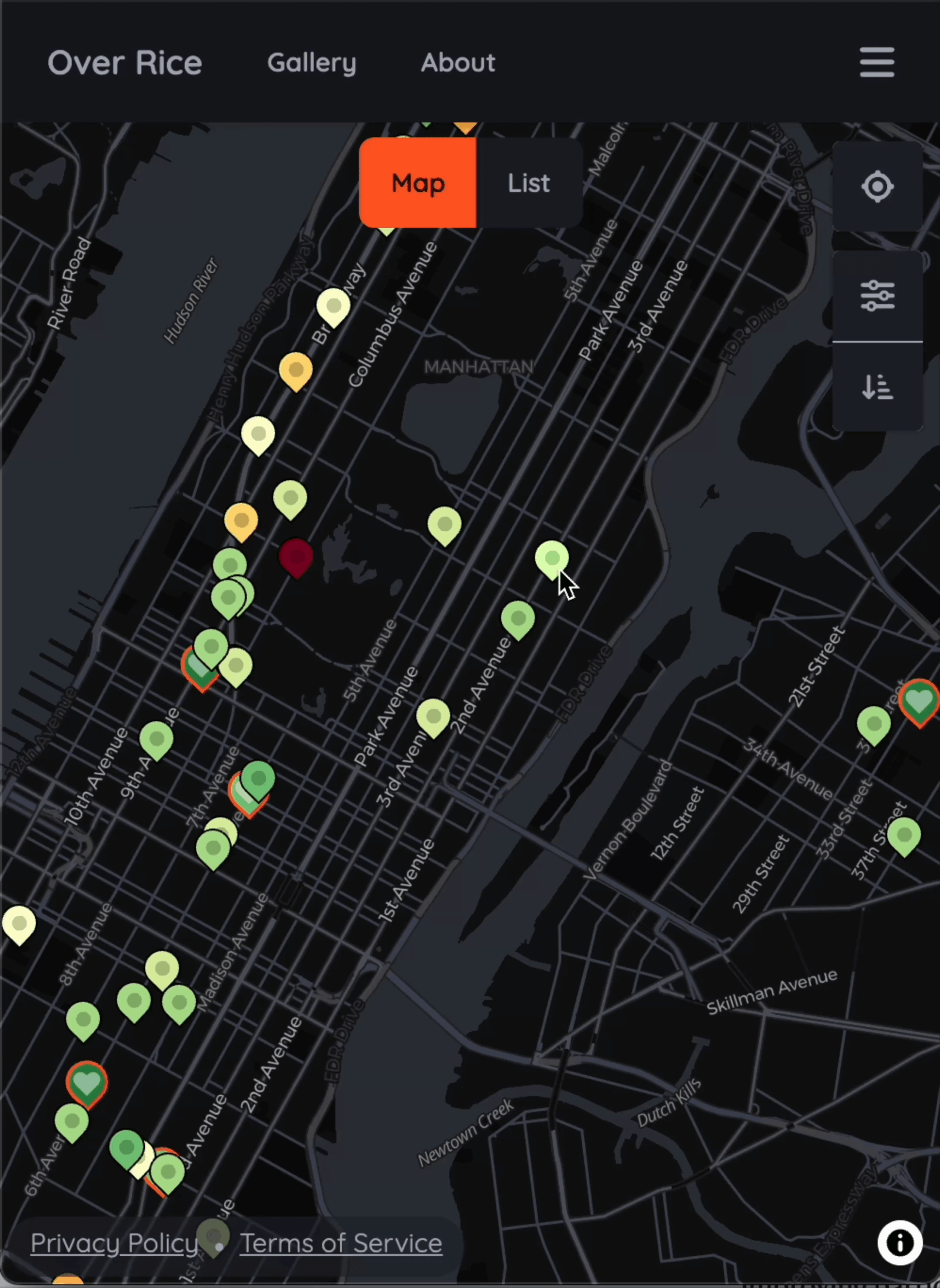
Task: Switch to the List view
Action: click(528, 183)
